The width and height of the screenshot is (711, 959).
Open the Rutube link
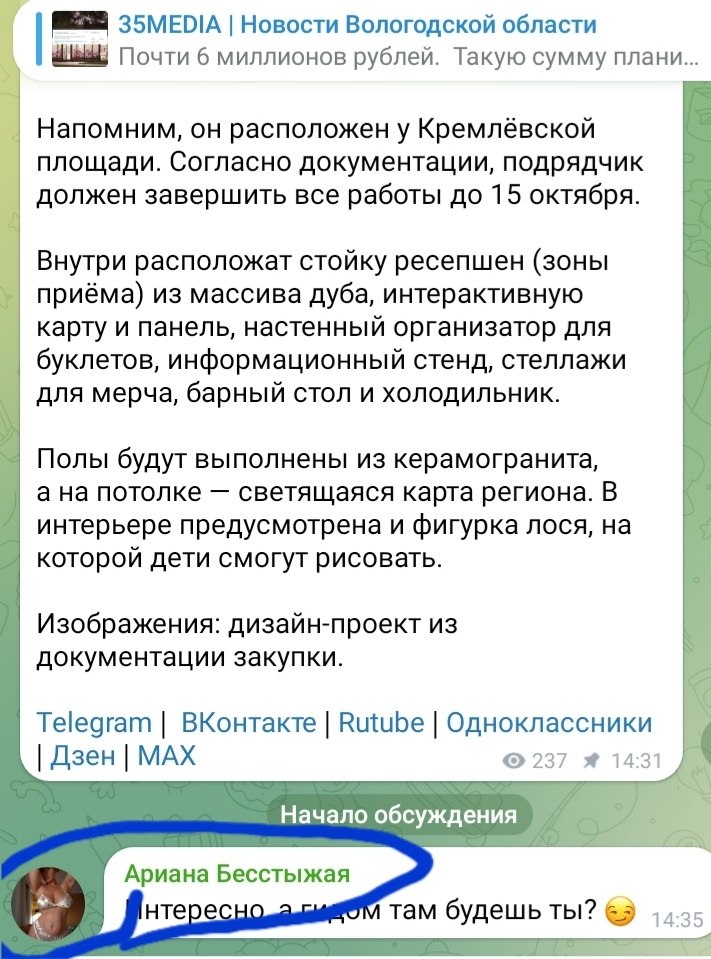(x=381, y=722)
